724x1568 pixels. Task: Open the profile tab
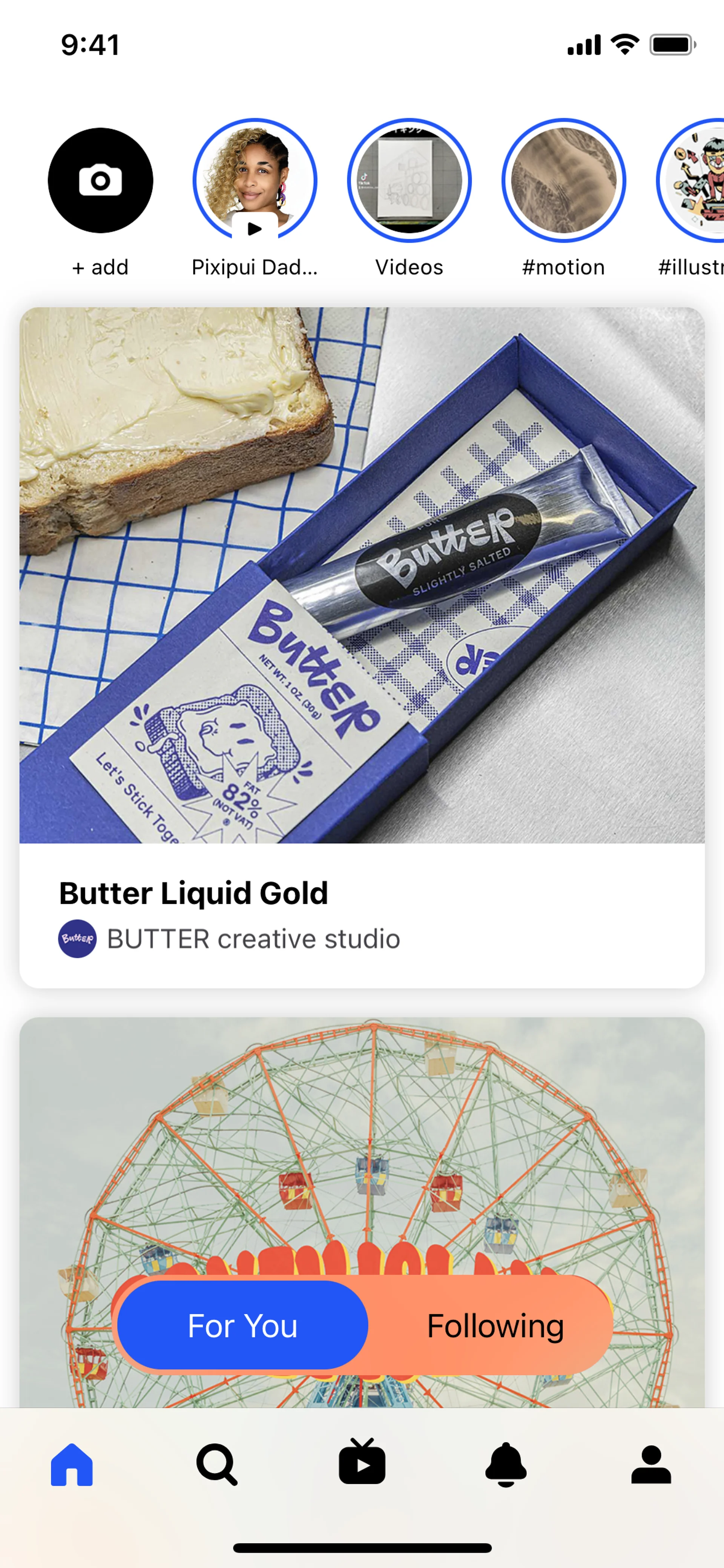(x=651, y=1465)
